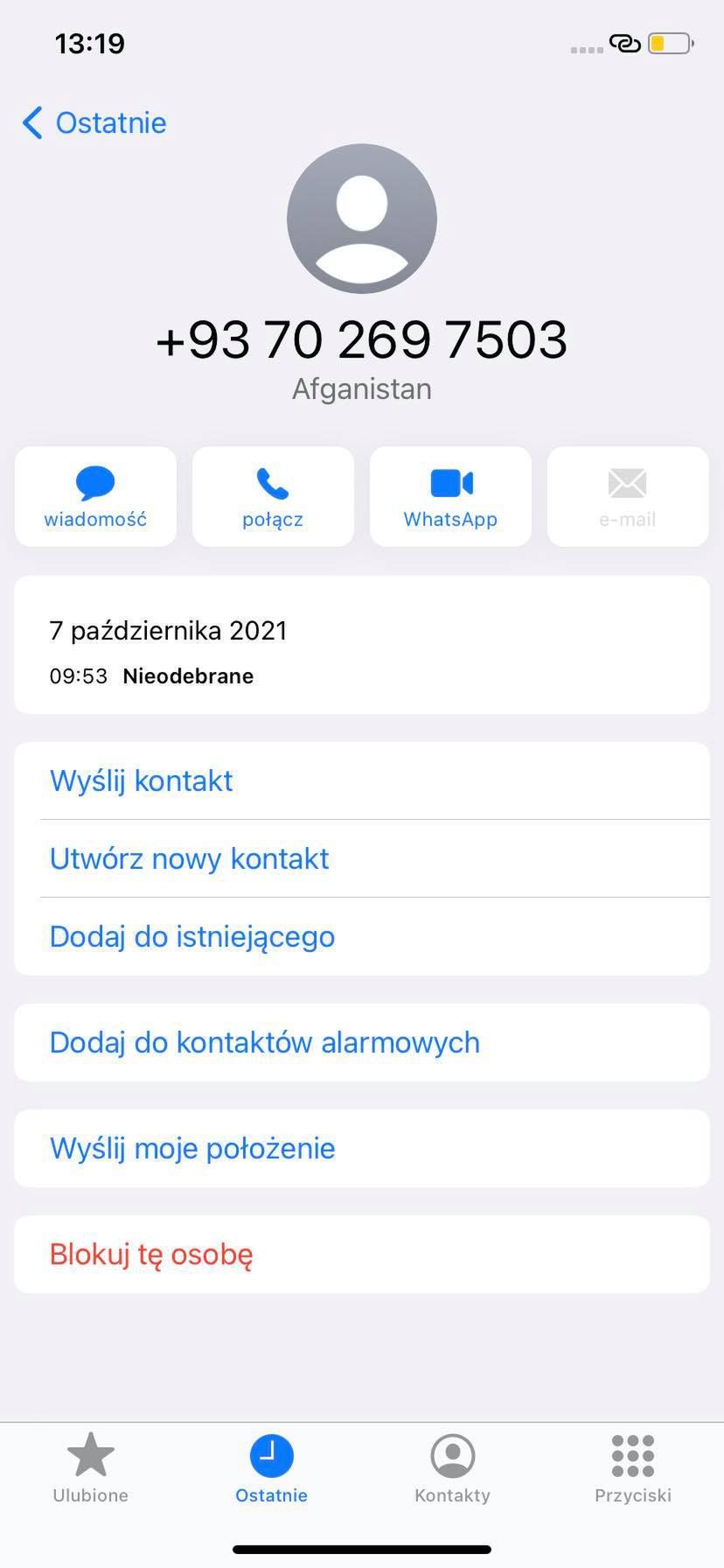The image size is (724, 1568).
Task: Select Utwórz nowy kontakt
Action: click(189, 858)
